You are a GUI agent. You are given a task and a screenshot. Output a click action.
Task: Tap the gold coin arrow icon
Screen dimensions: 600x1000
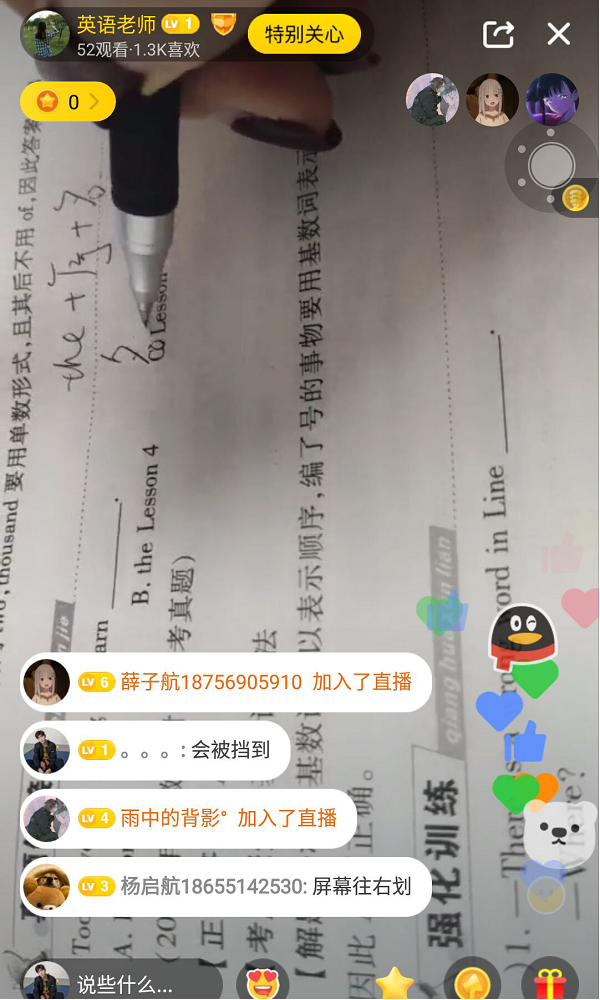471,982
